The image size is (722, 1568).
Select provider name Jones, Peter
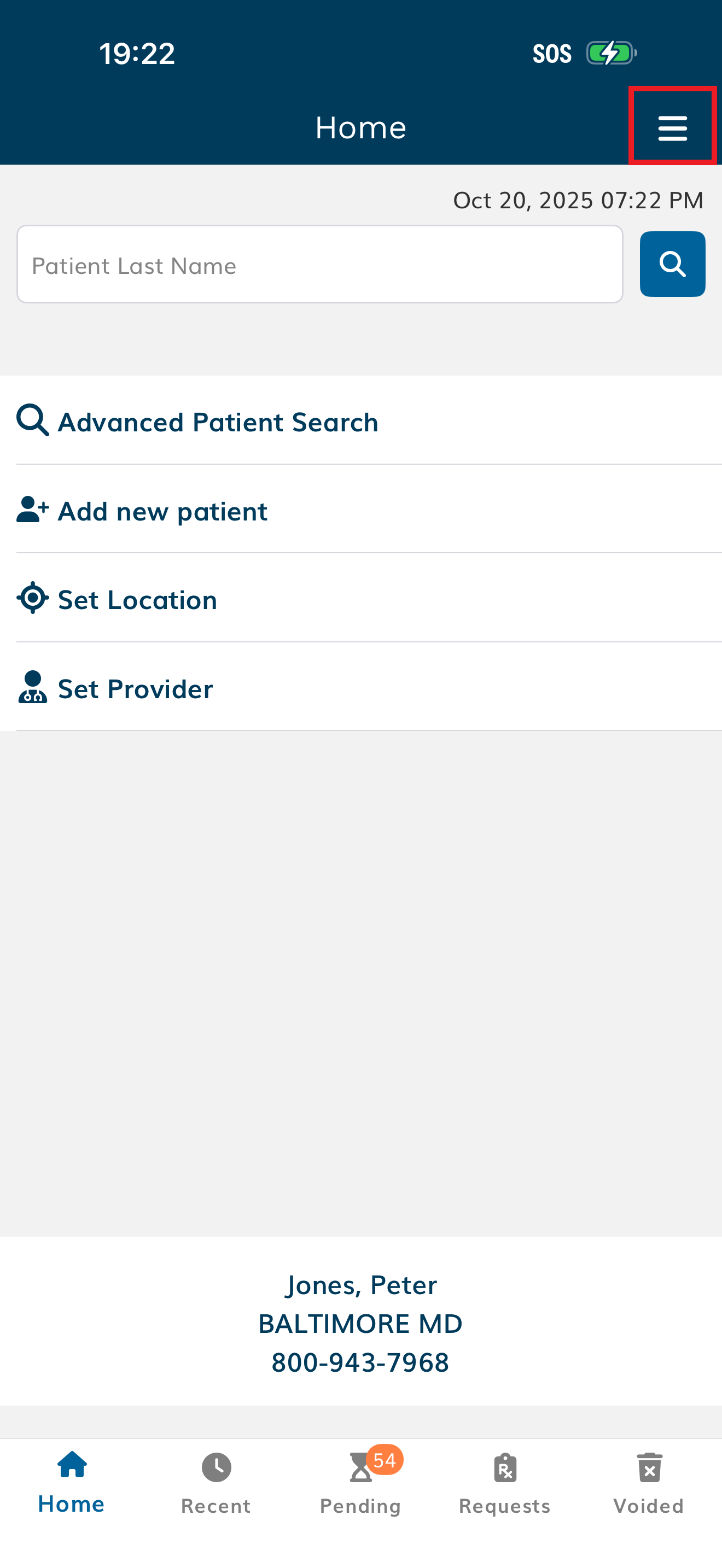click(360, 1285)
